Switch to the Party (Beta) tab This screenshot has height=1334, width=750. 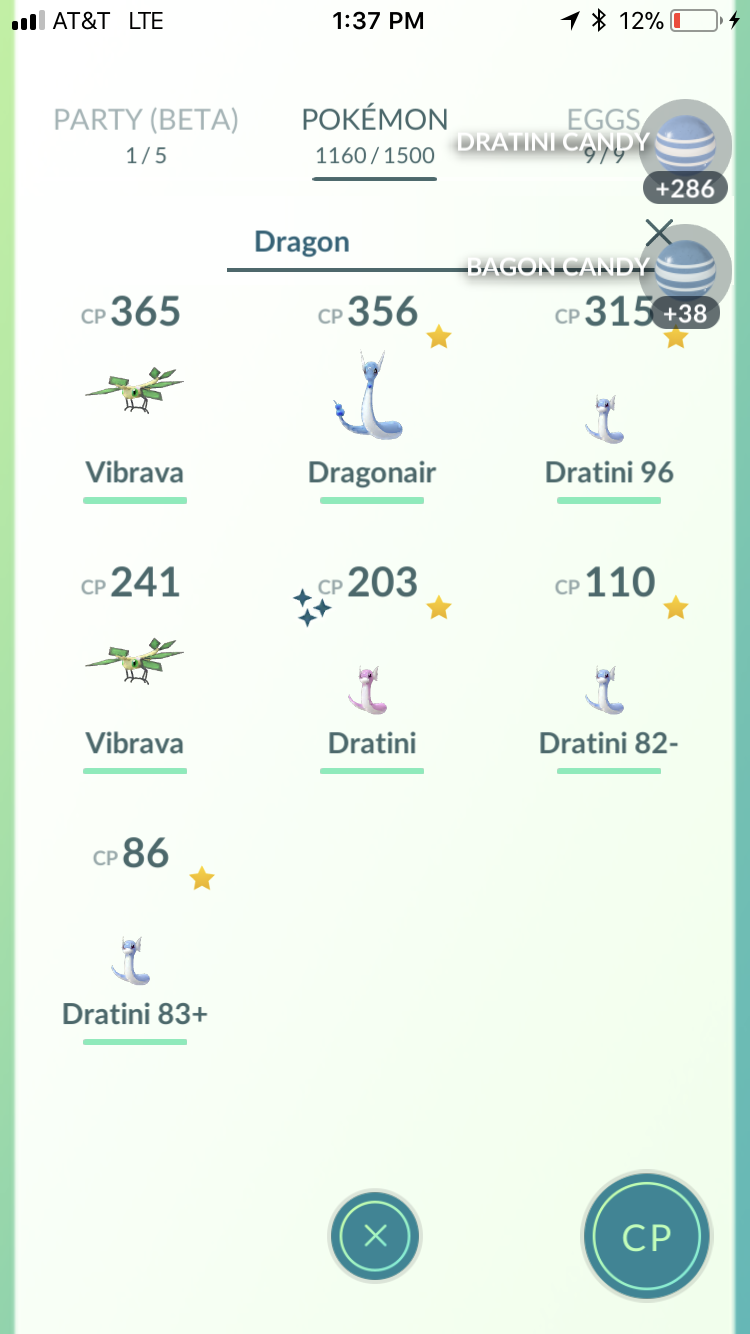click(x=146, y=136)
